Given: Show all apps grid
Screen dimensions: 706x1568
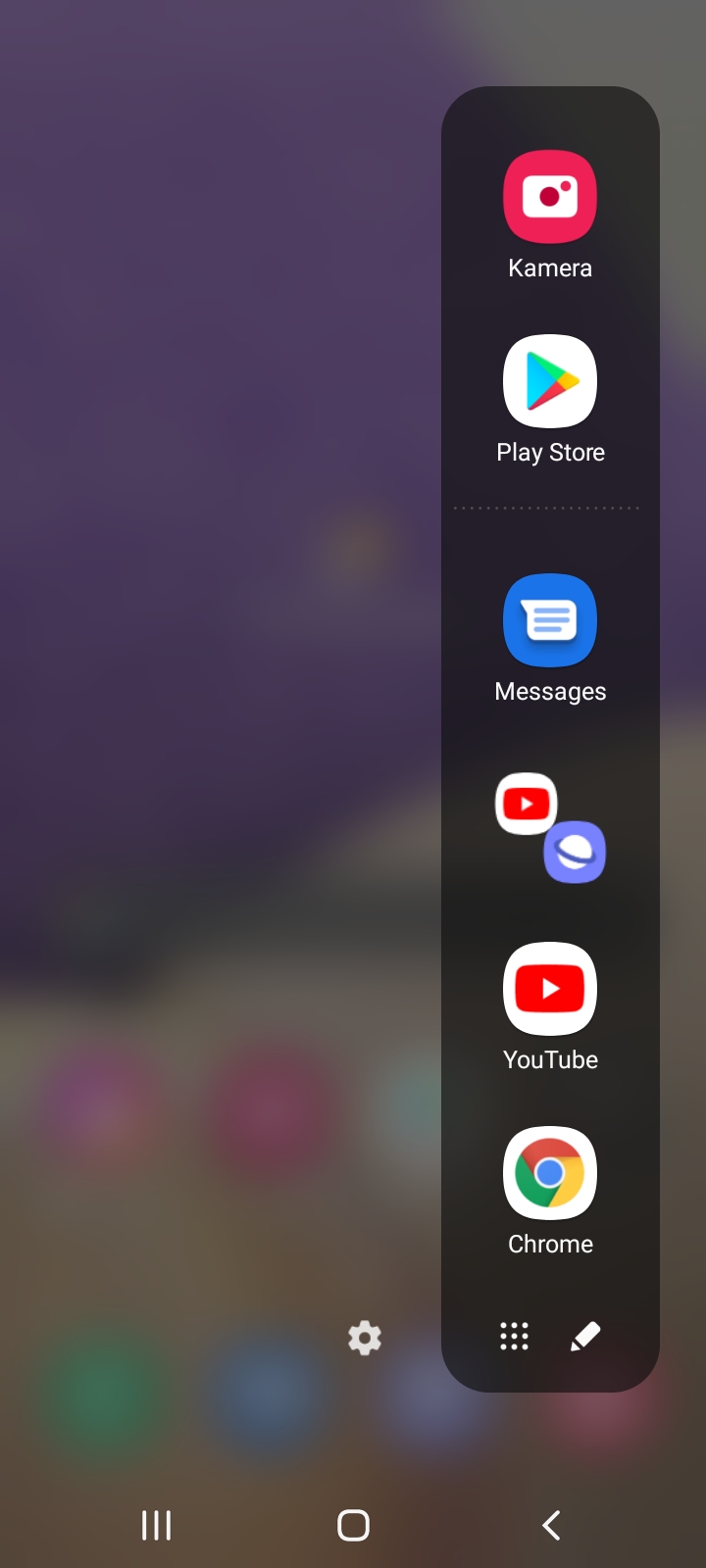Looking at the screenshot, I should pos(515,1337).
